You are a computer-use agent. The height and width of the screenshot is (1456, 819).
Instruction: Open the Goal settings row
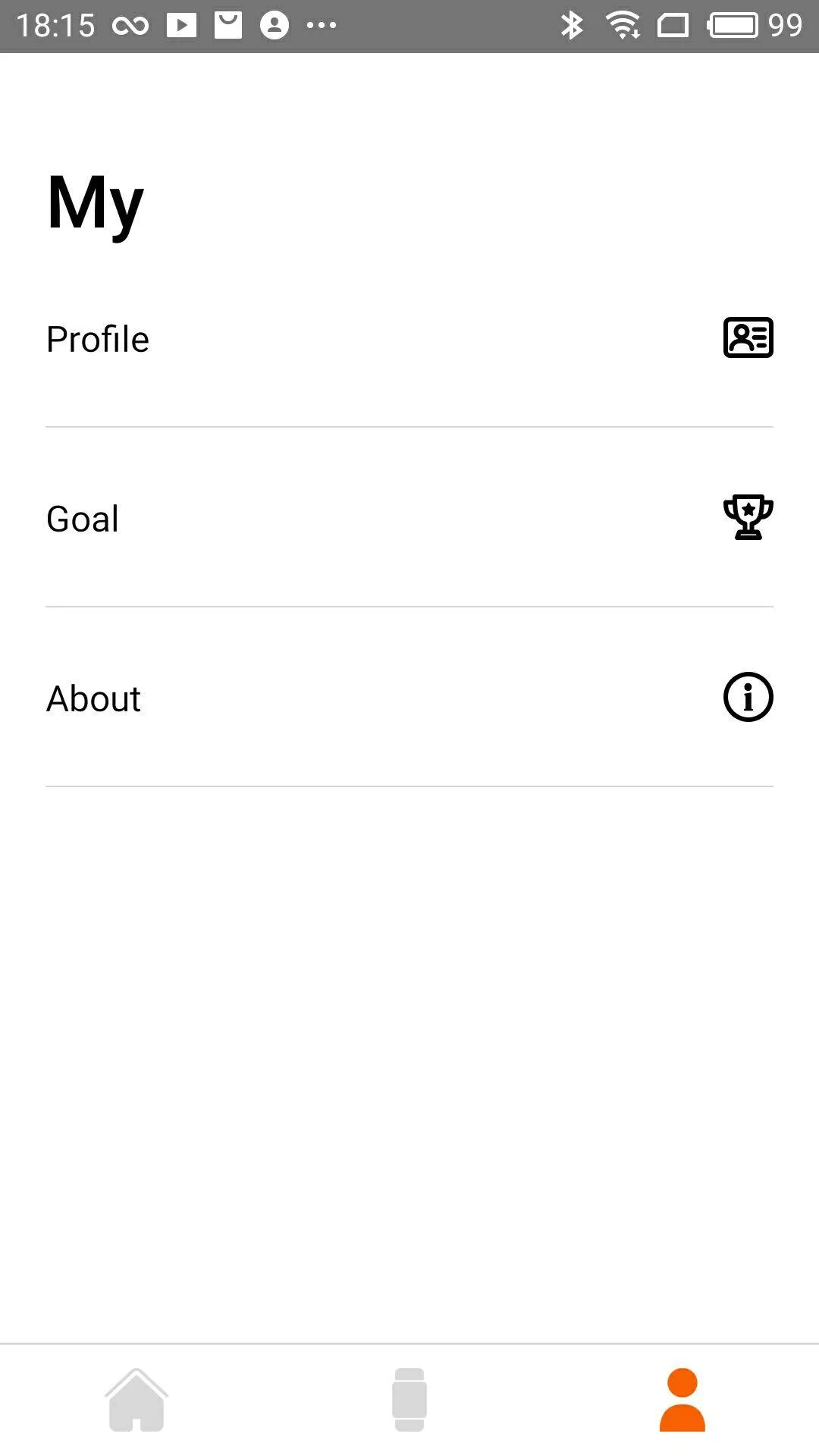coord(409,519)
